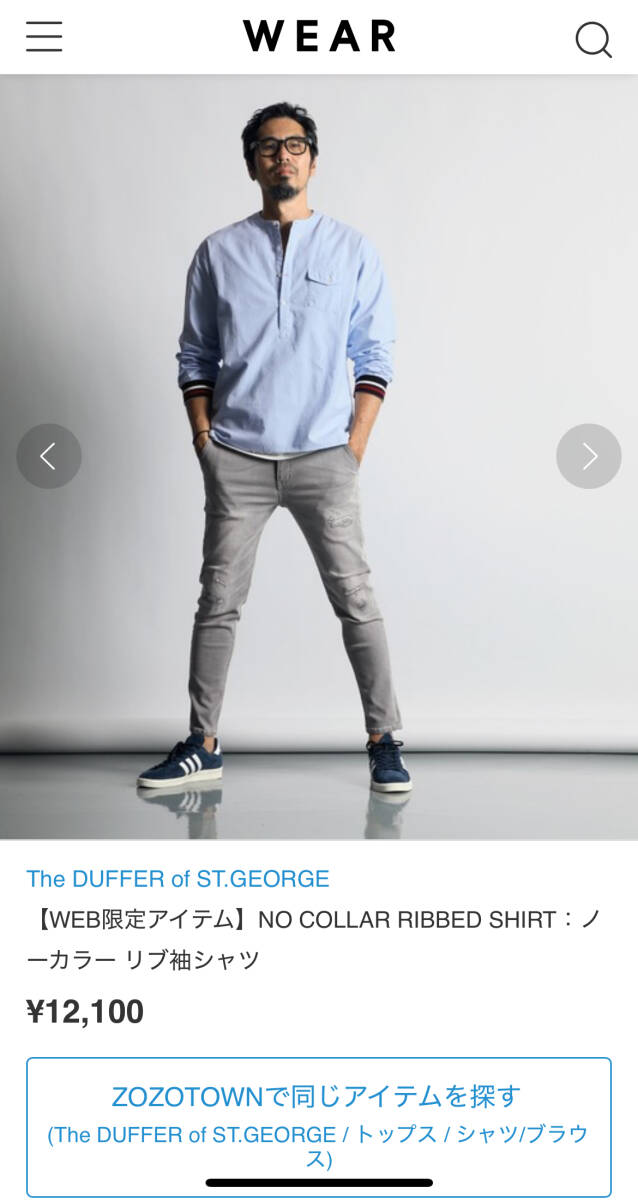
Task: Show the next product photo
Action: point(588,456)
